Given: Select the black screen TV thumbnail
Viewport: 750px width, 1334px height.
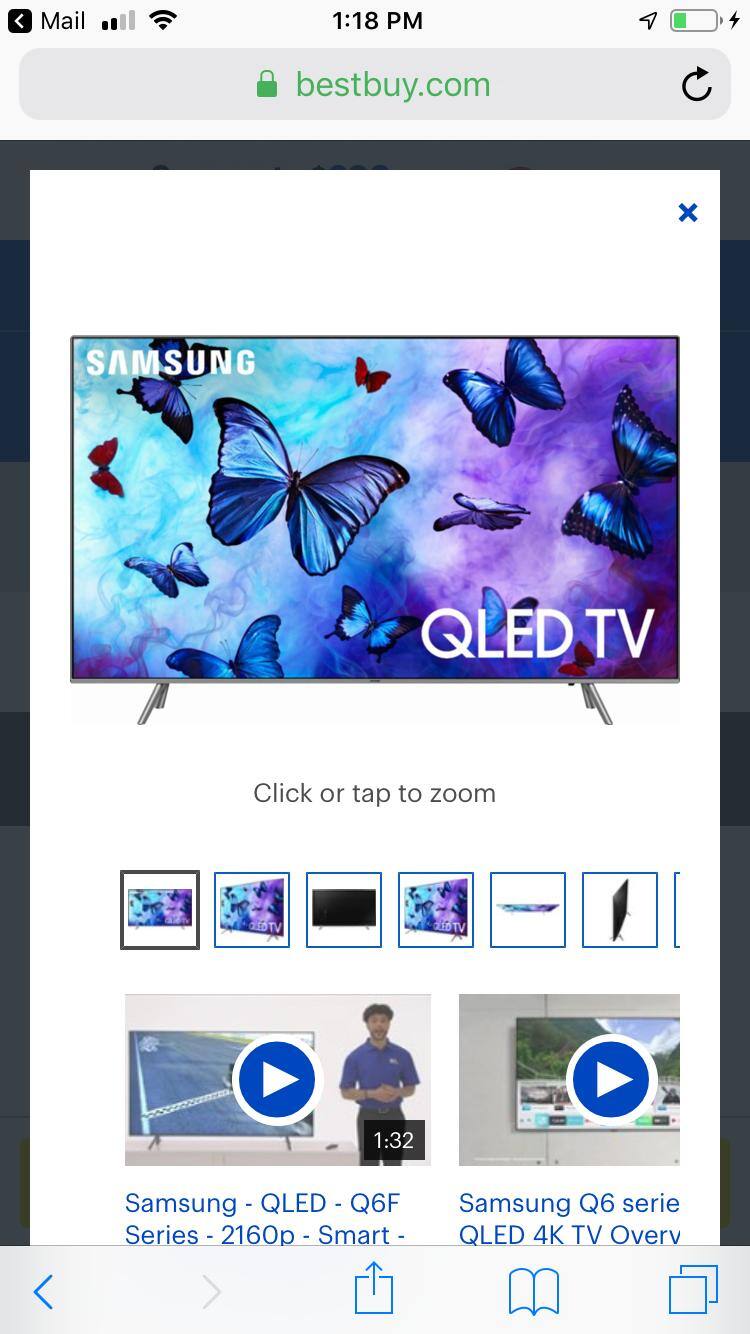Looking at the screenshot, I should [344, 910].
